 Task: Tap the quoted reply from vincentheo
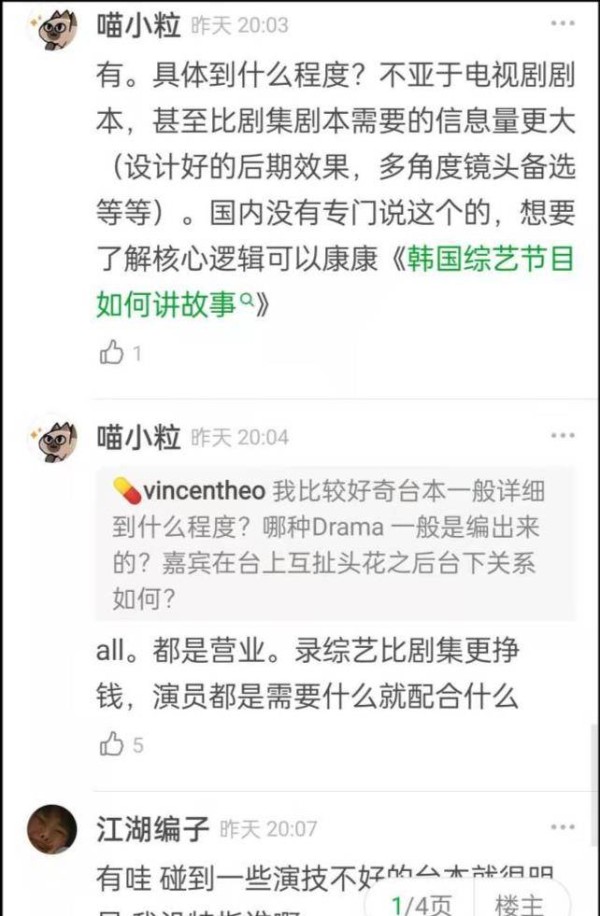pyautogui.click(x=335, y=541)
